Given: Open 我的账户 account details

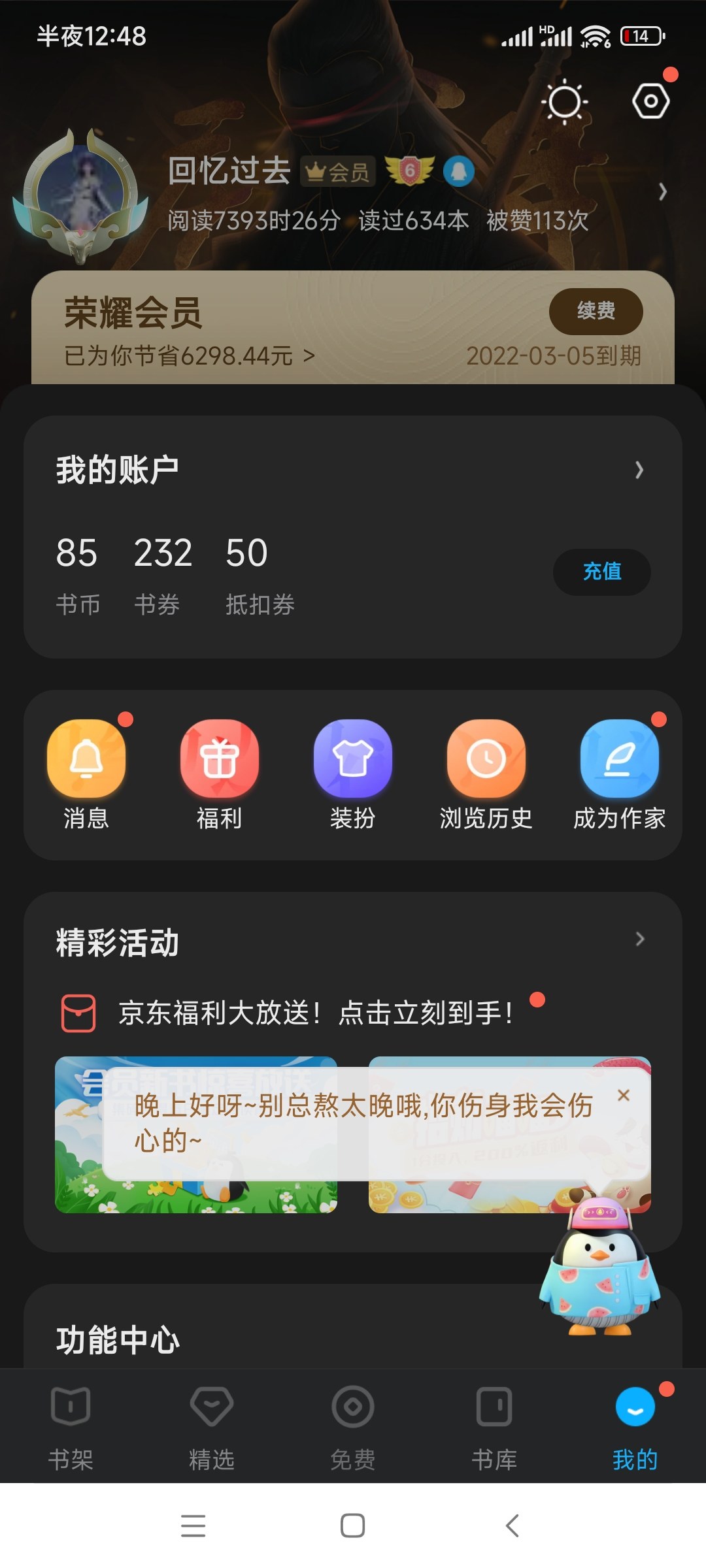Looking at the screenshot, I should point(639,470).
